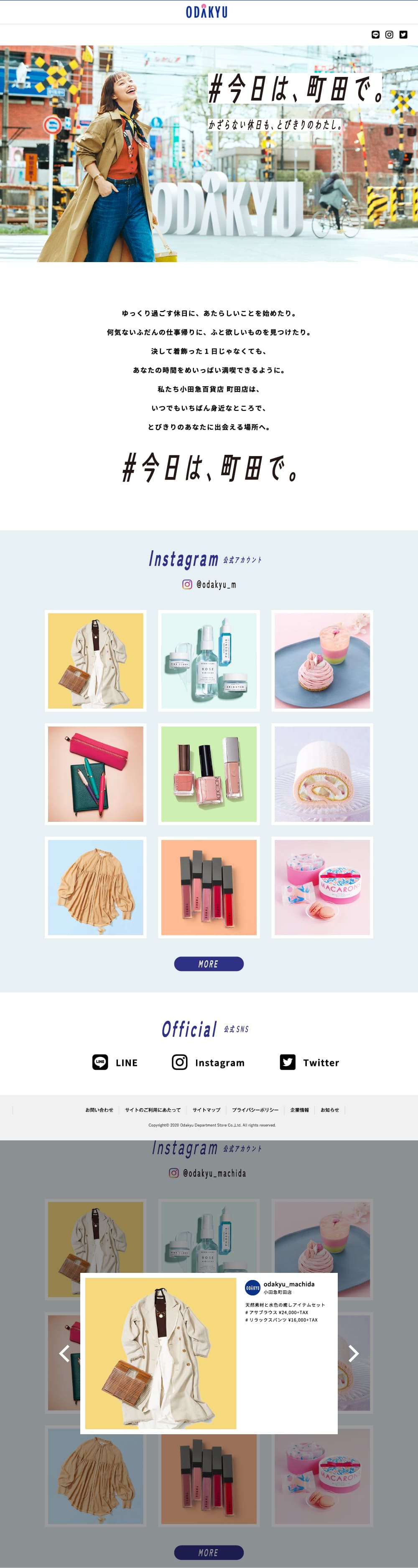Open the お問い合わせ footer link
Viewport: 418px width, 1568px height.
pos(99,1110)
